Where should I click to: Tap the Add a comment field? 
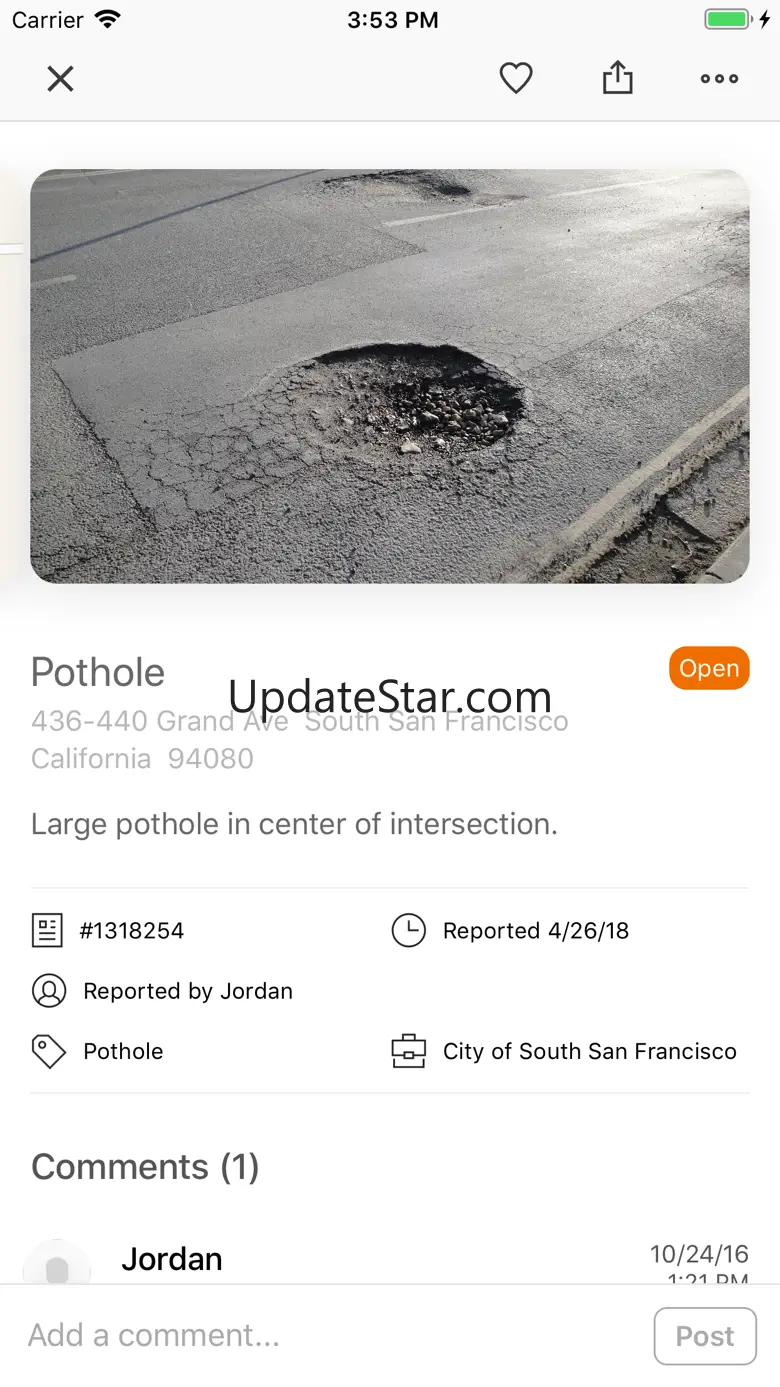330,1335
